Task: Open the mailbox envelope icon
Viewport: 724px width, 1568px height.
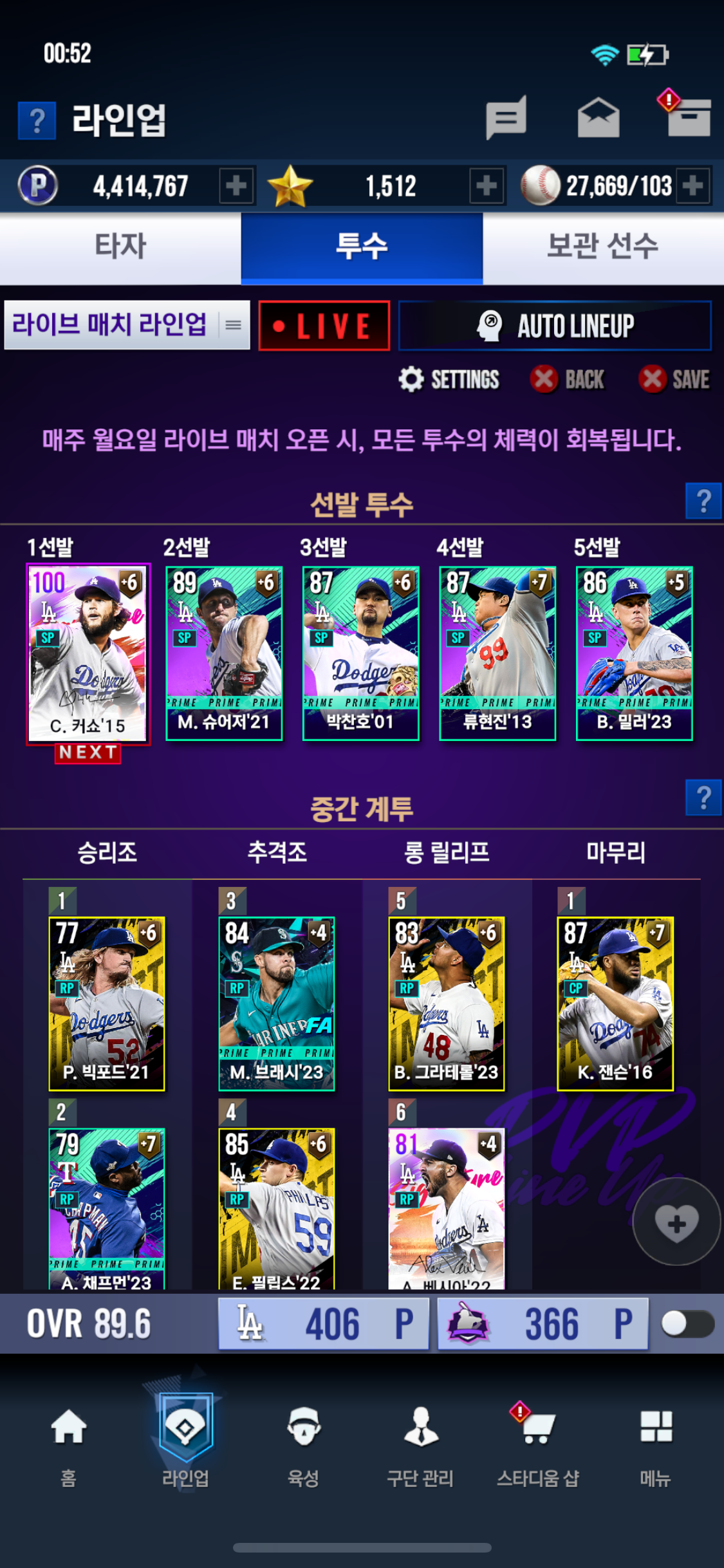Action: click(x=598, y=118)
